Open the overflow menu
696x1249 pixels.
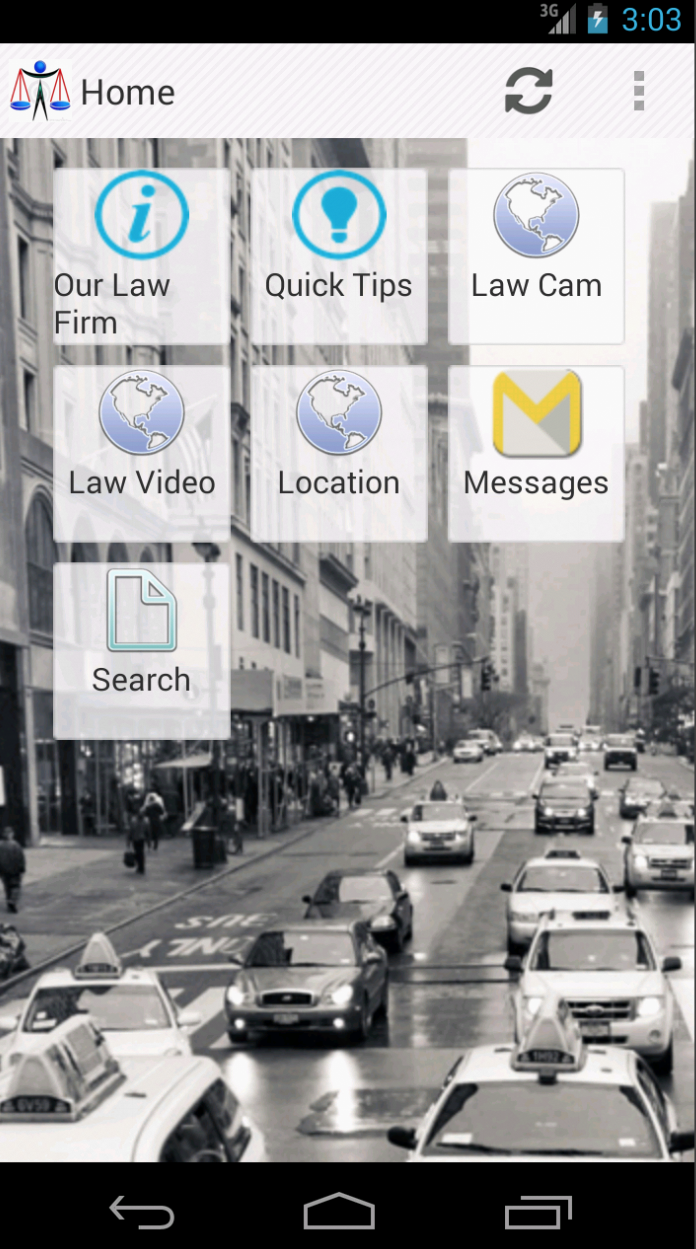click(639, 91)
